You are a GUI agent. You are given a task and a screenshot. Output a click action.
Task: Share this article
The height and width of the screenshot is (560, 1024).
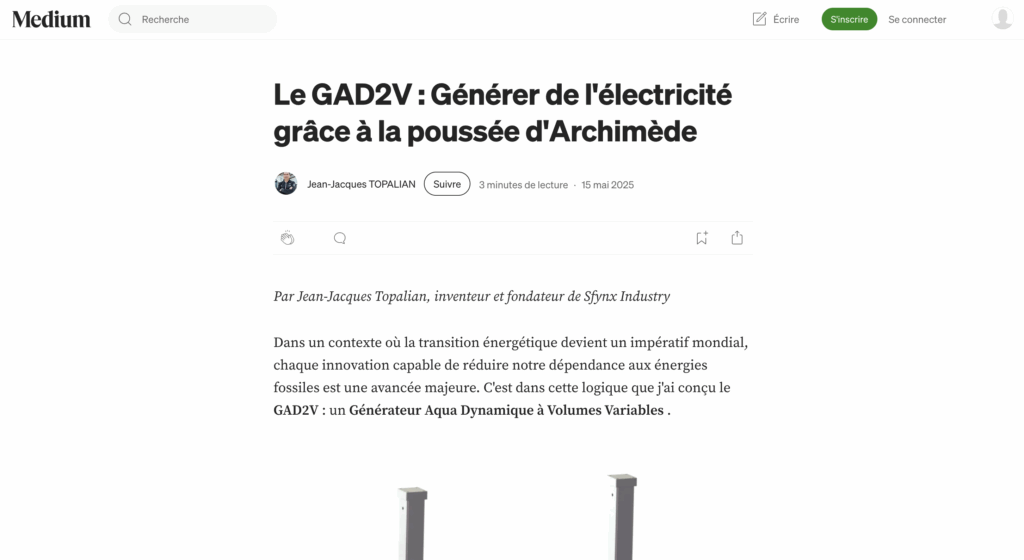[737, 238]
